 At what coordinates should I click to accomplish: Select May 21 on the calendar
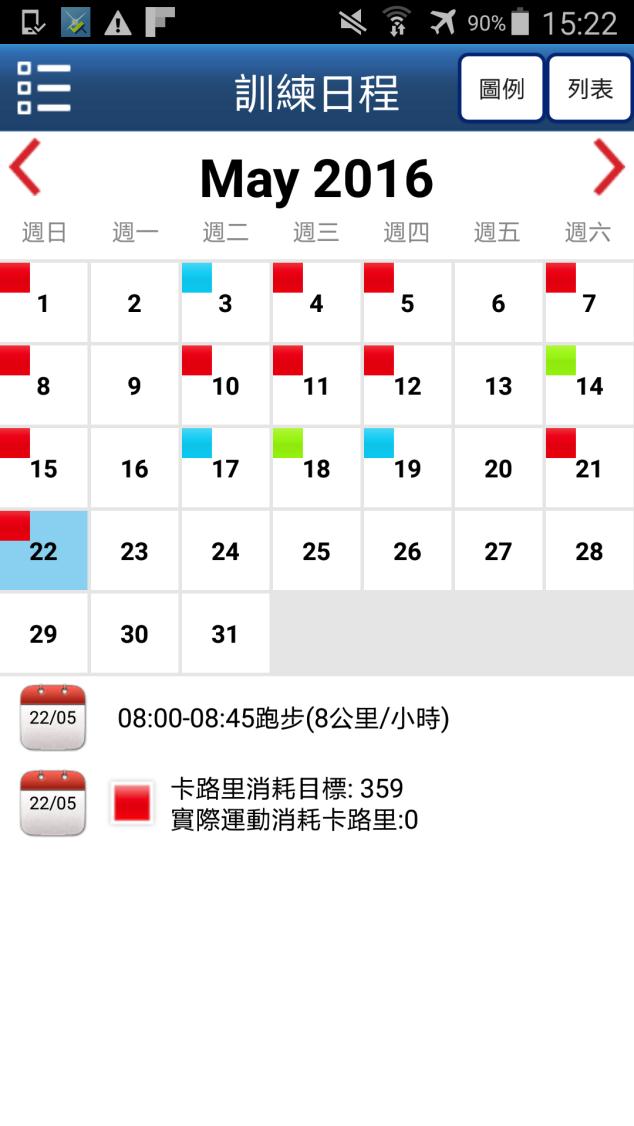pyautogui.click(x=589, y=468)
